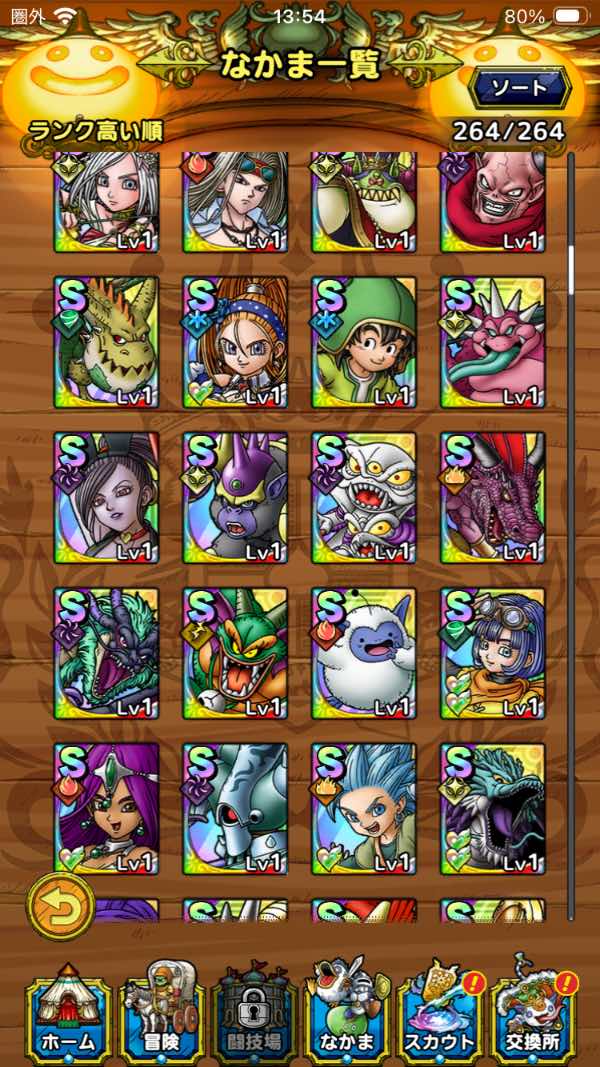The height and width of the screenshot is (1067, 600).
Task: Select the blue spiky-haired boy card
Action: point(364,809)
